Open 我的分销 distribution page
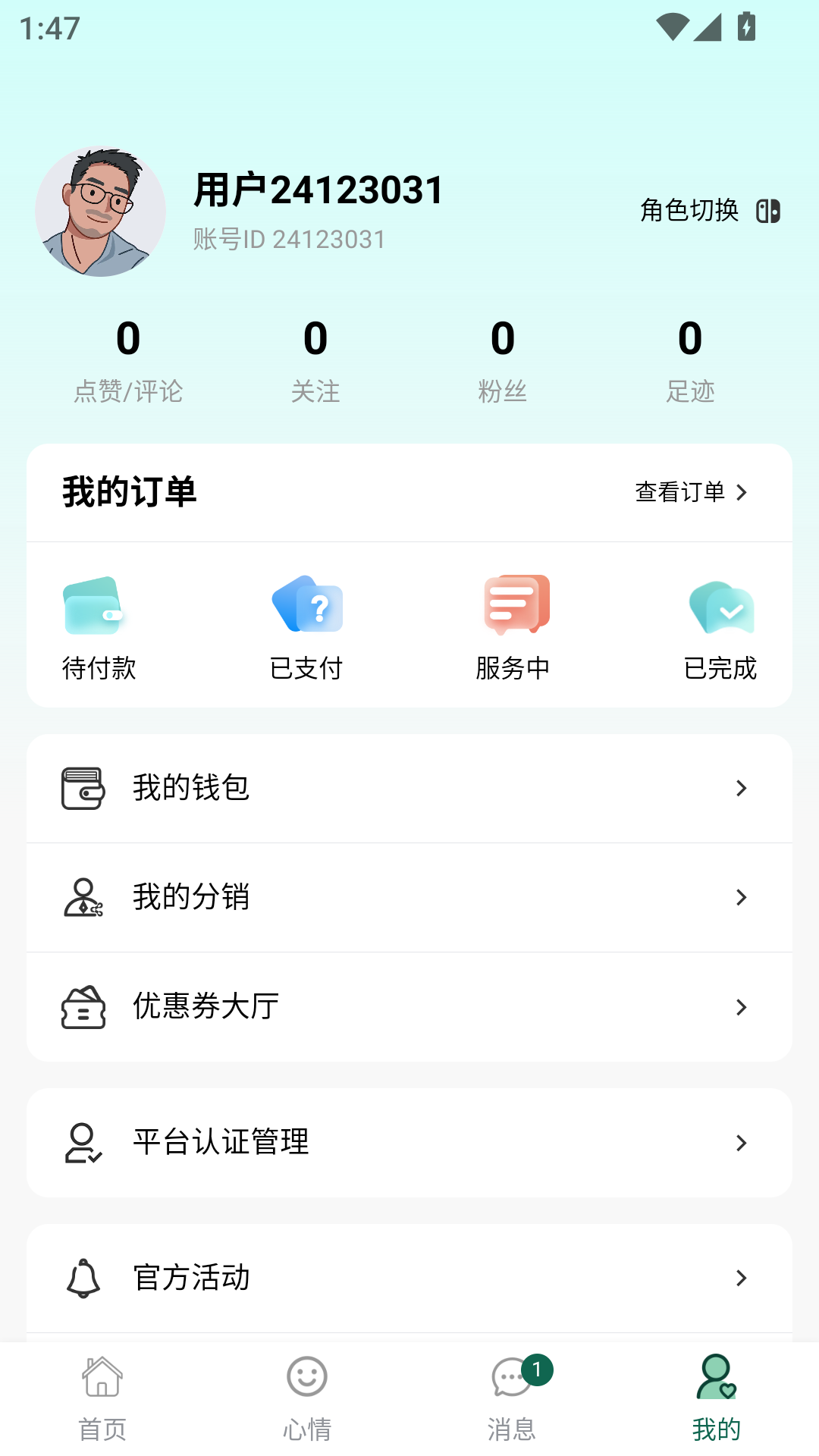Viewport: 819px width, 1456px height. click(x=409, y=897)
